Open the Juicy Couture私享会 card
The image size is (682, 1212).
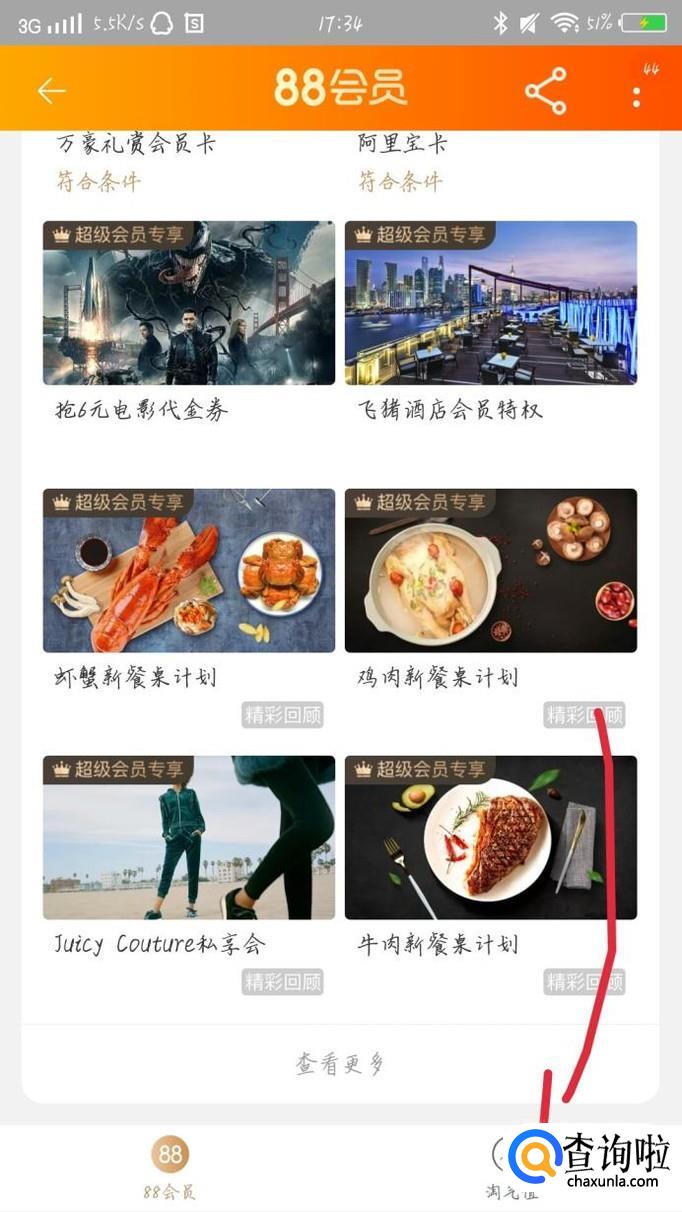click(189, 838)
